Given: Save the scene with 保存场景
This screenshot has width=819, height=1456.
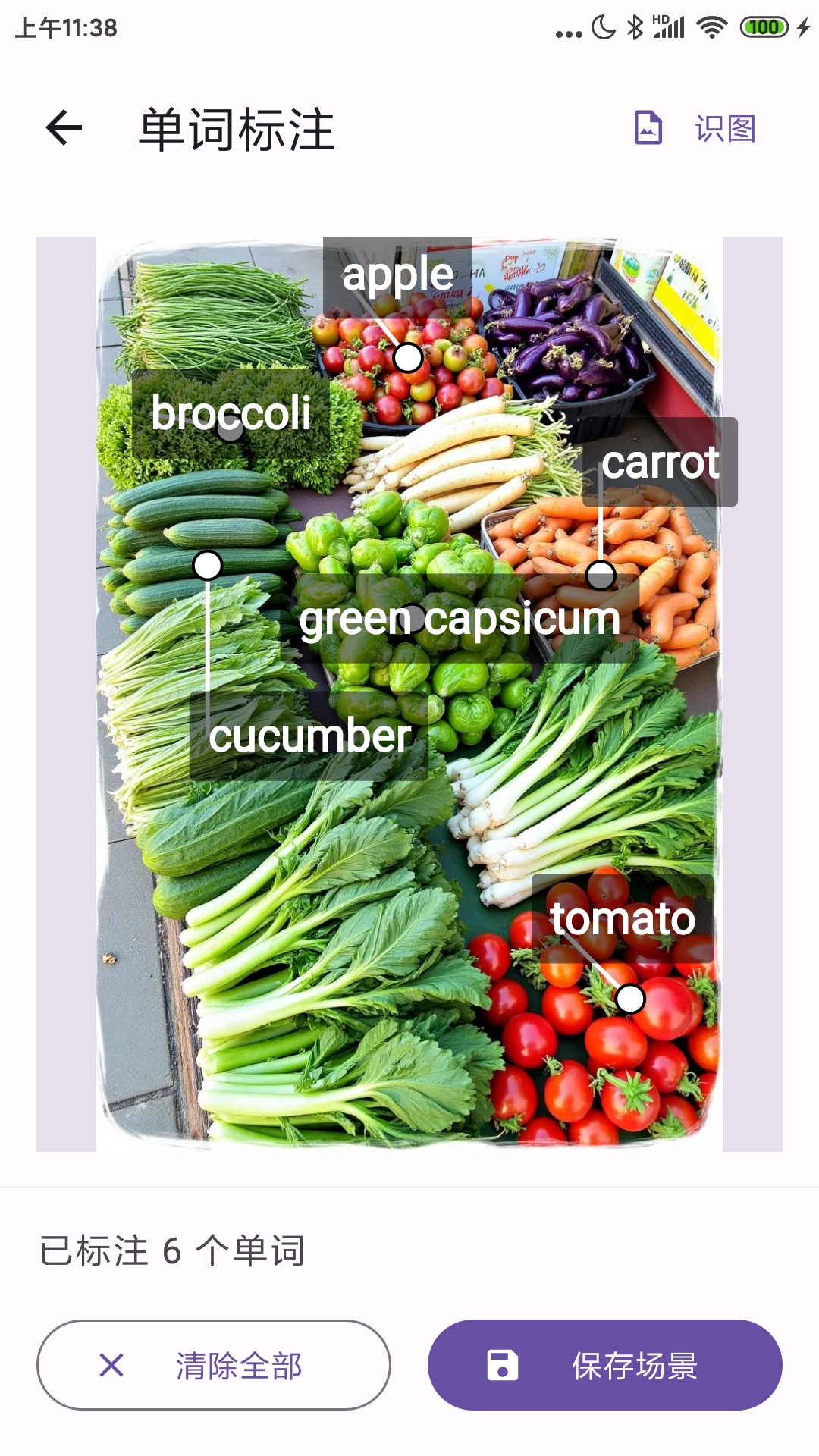Looking at the screenshot, I should tap(605, 1365).
